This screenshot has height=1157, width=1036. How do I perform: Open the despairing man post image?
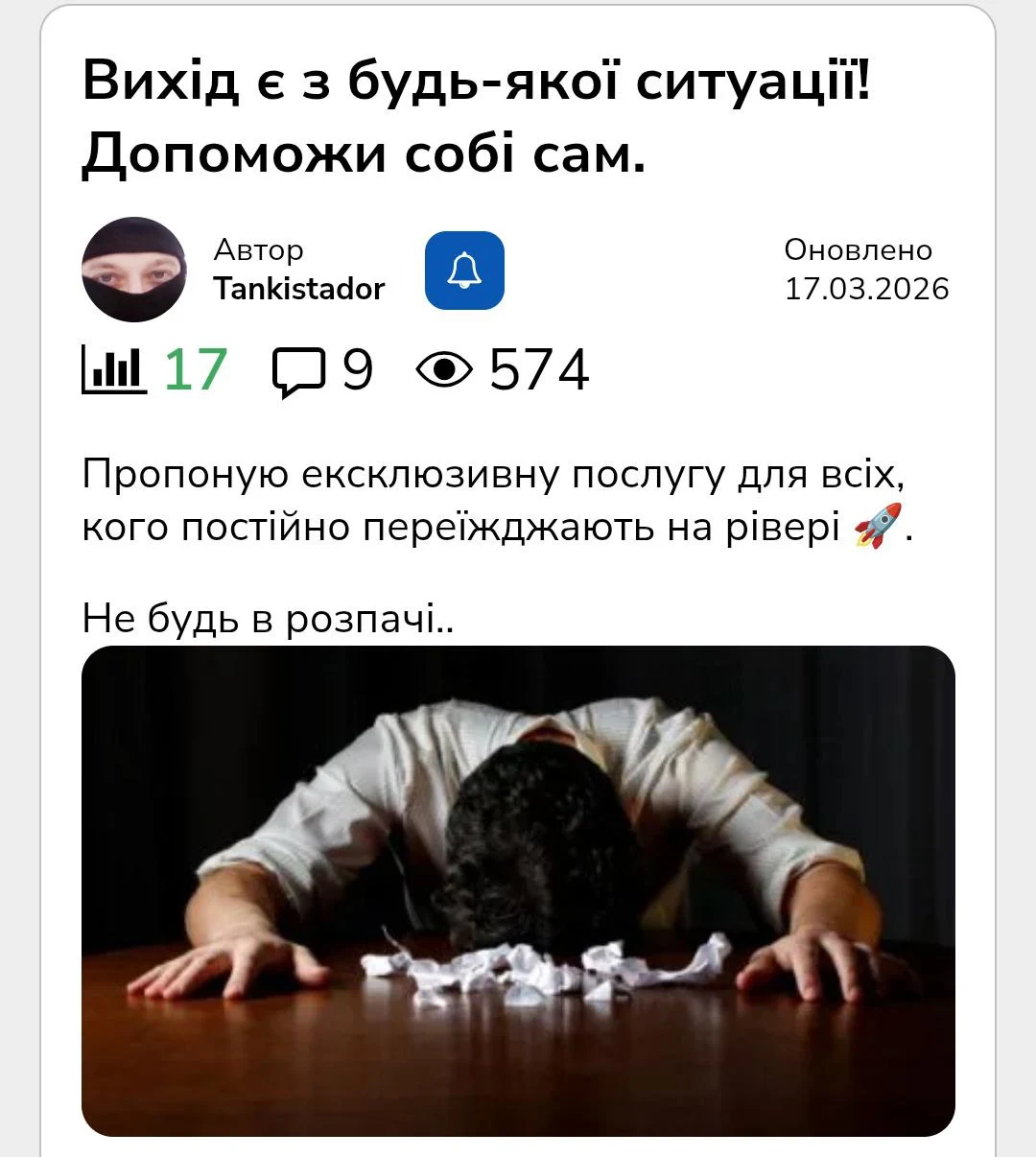[x=518, y=890]
